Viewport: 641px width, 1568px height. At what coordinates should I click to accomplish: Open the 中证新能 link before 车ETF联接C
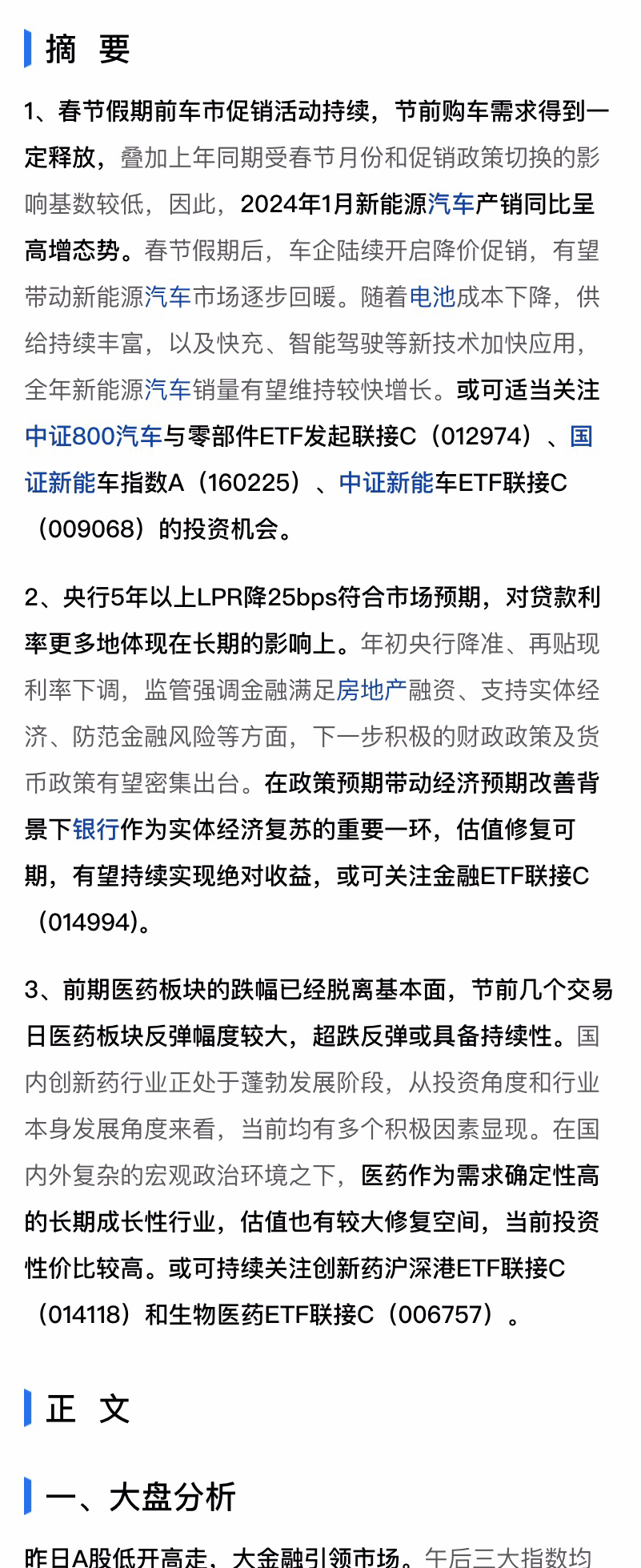386,483
